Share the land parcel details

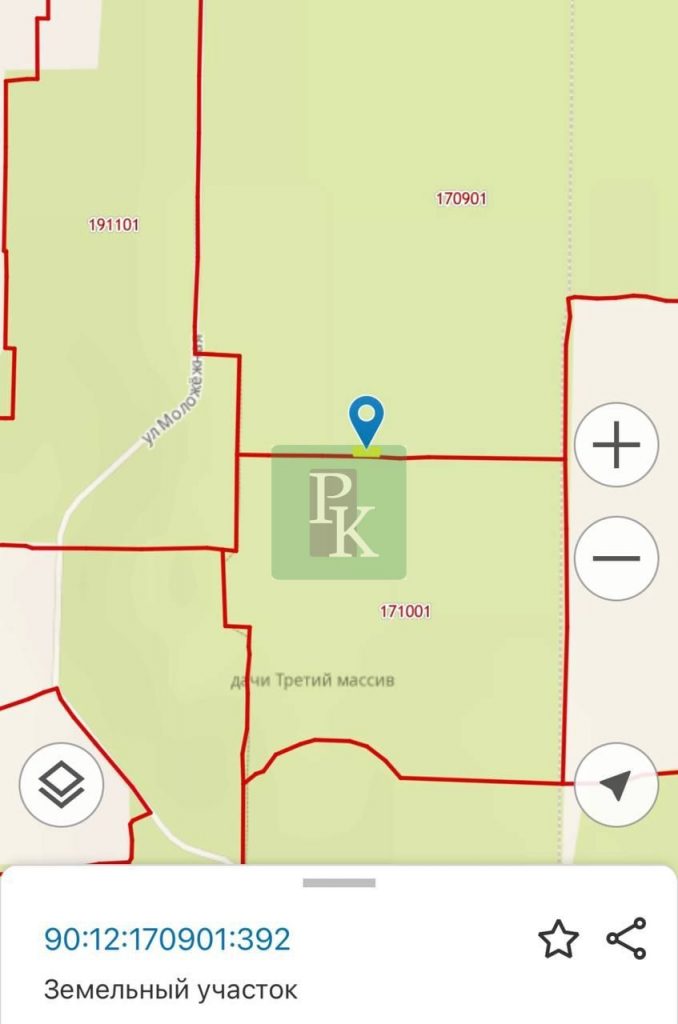click(x=627, y=939)
